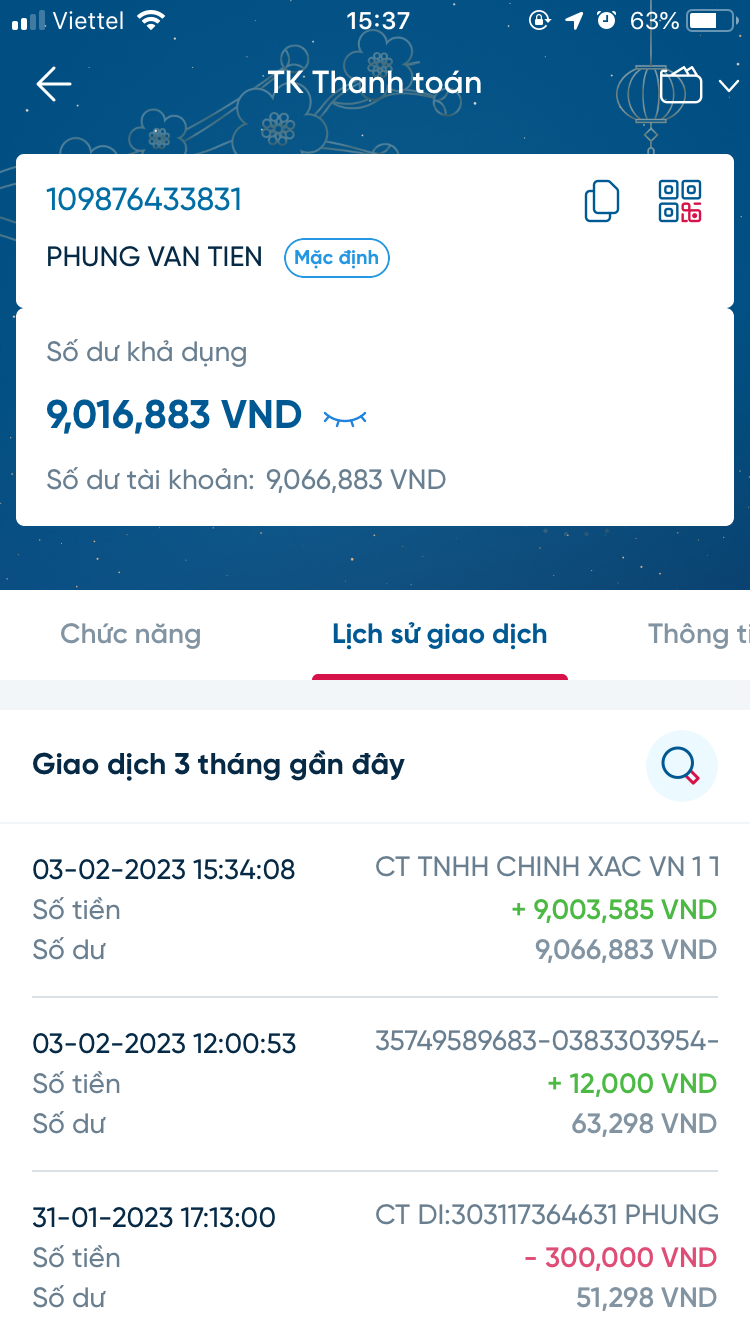The image size is (750, 1334).
Task: Copy the account number 109876433831
Action: tap(601, 201)
